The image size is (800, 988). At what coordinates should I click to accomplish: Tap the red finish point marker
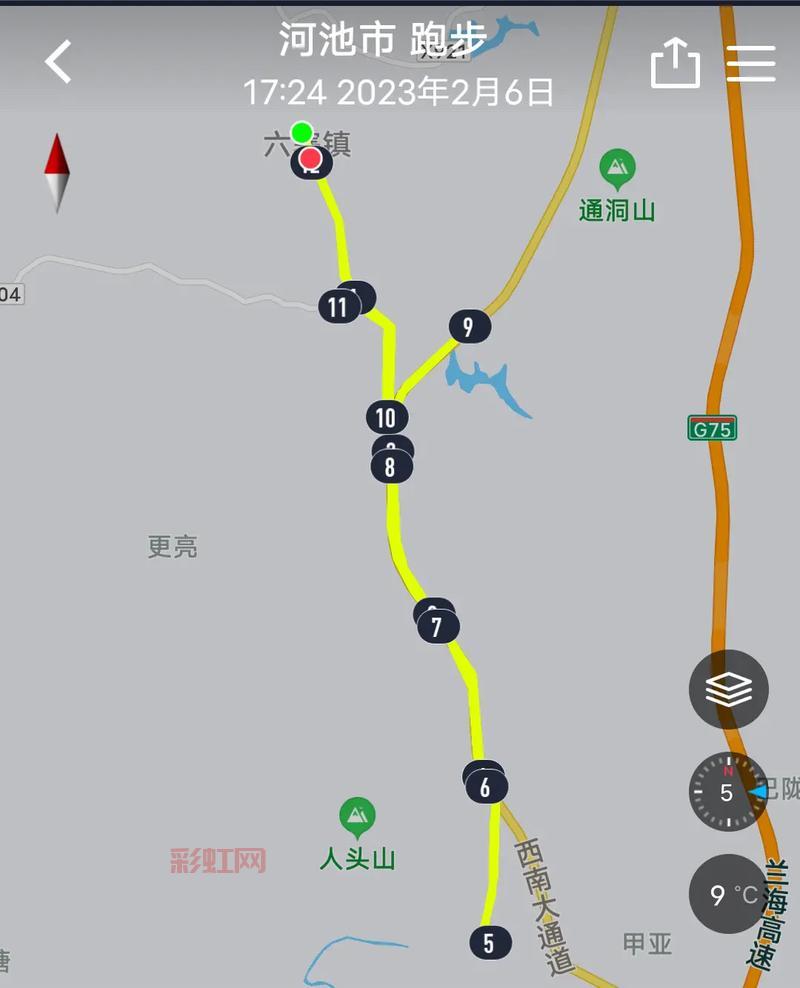pyautogui.click(x=311, y=158)
